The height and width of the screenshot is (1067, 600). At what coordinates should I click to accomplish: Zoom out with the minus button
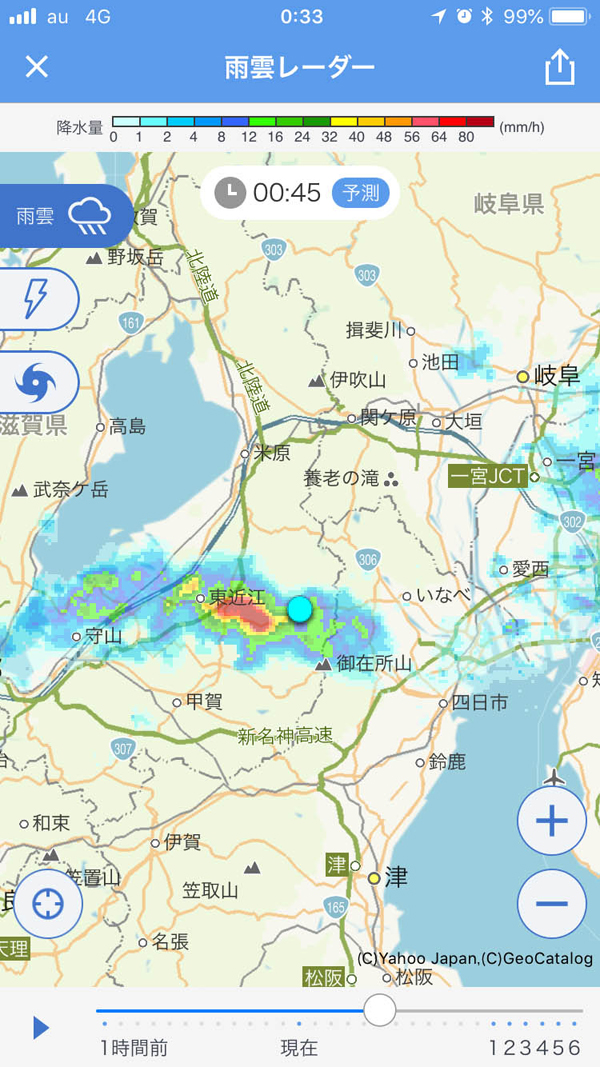(x=552, y=904)
